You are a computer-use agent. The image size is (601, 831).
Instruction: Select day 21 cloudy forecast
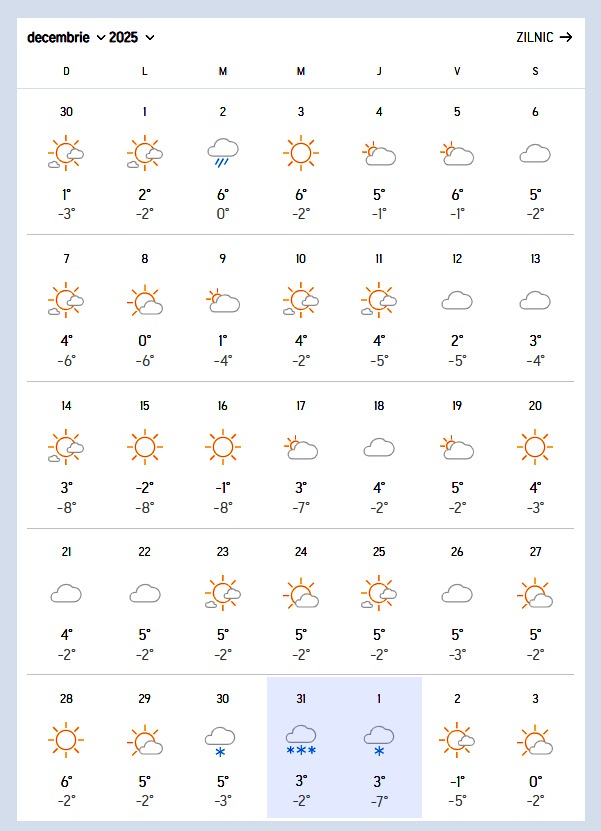pyautogui.click(x=66, y=598)
